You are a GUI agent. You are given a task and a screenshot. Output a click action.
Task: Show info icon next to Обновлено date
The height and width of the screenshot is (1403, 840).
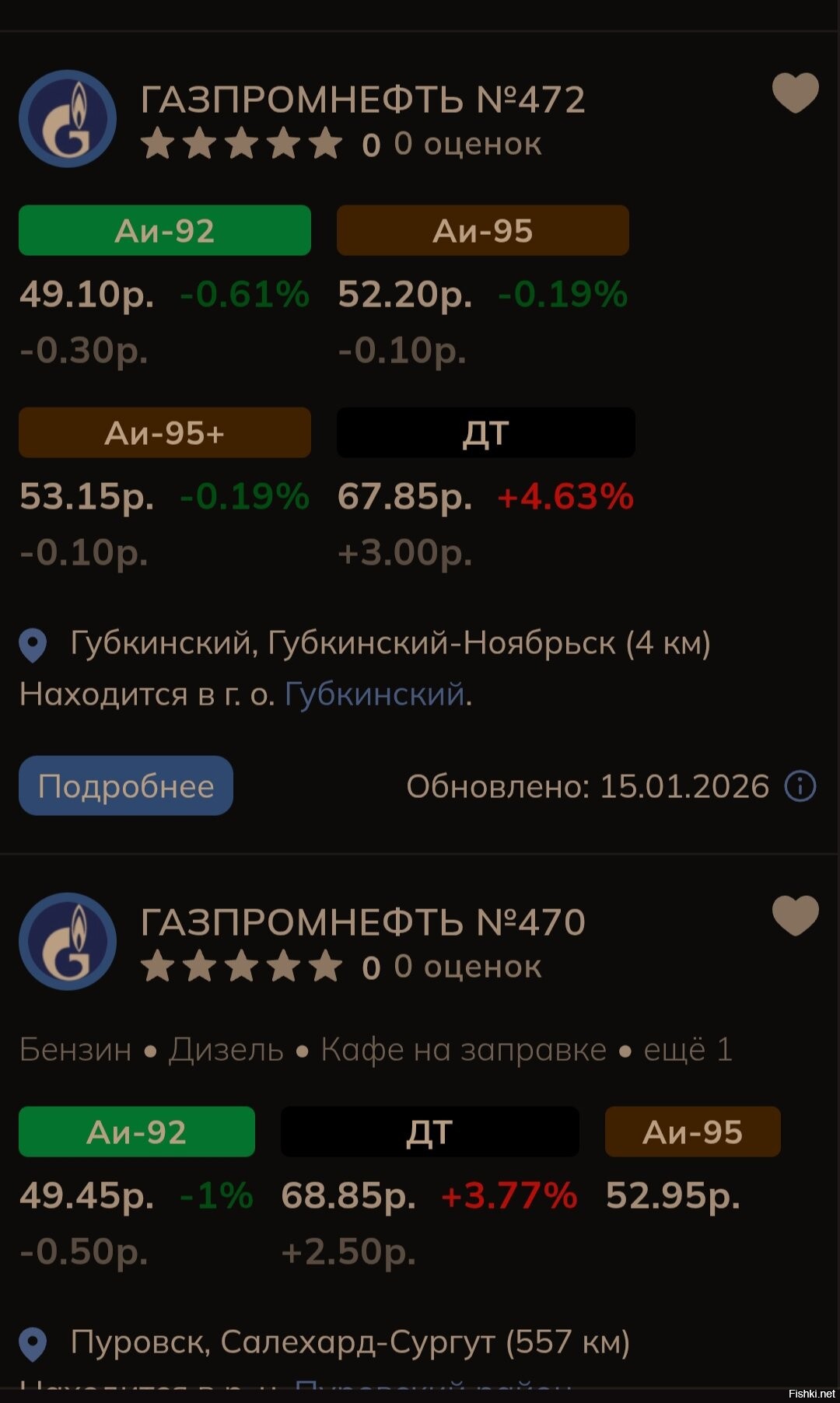click(800, 786)
